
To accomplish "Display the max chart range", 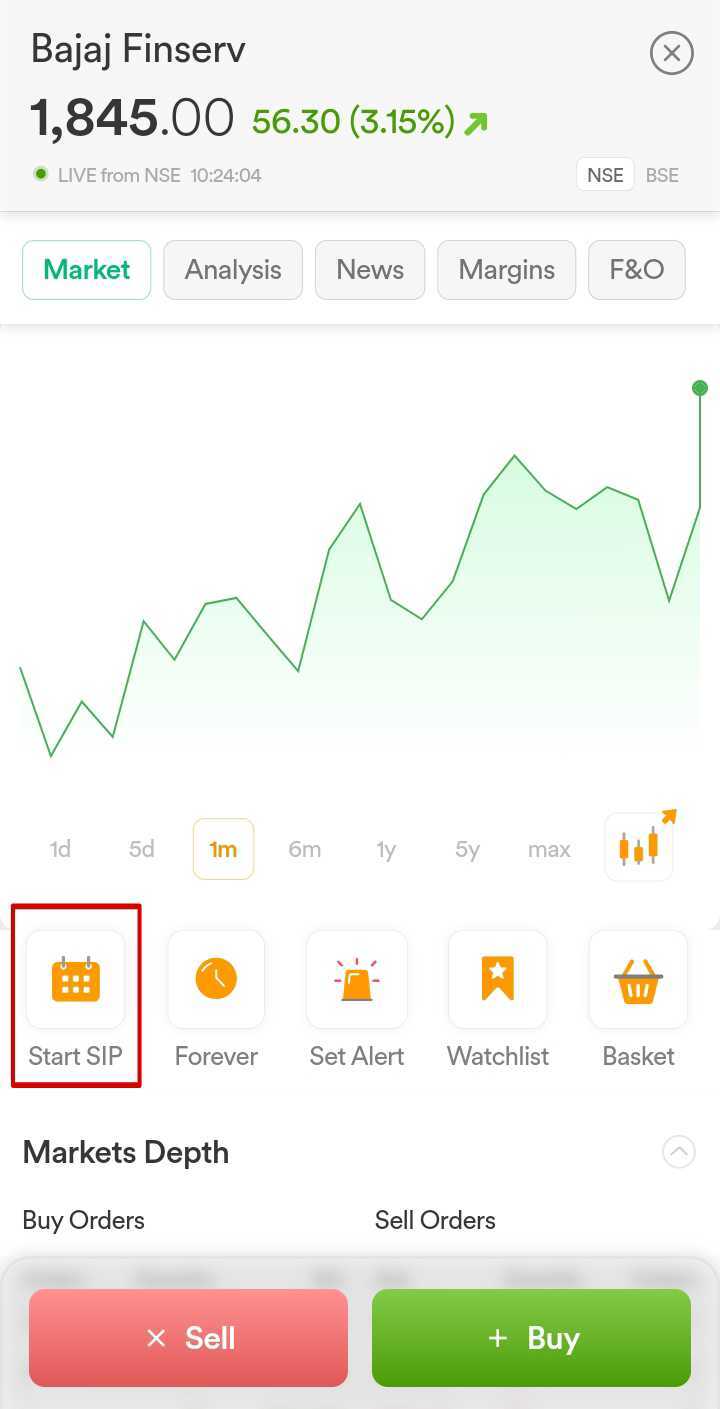I will click(549, 849).
